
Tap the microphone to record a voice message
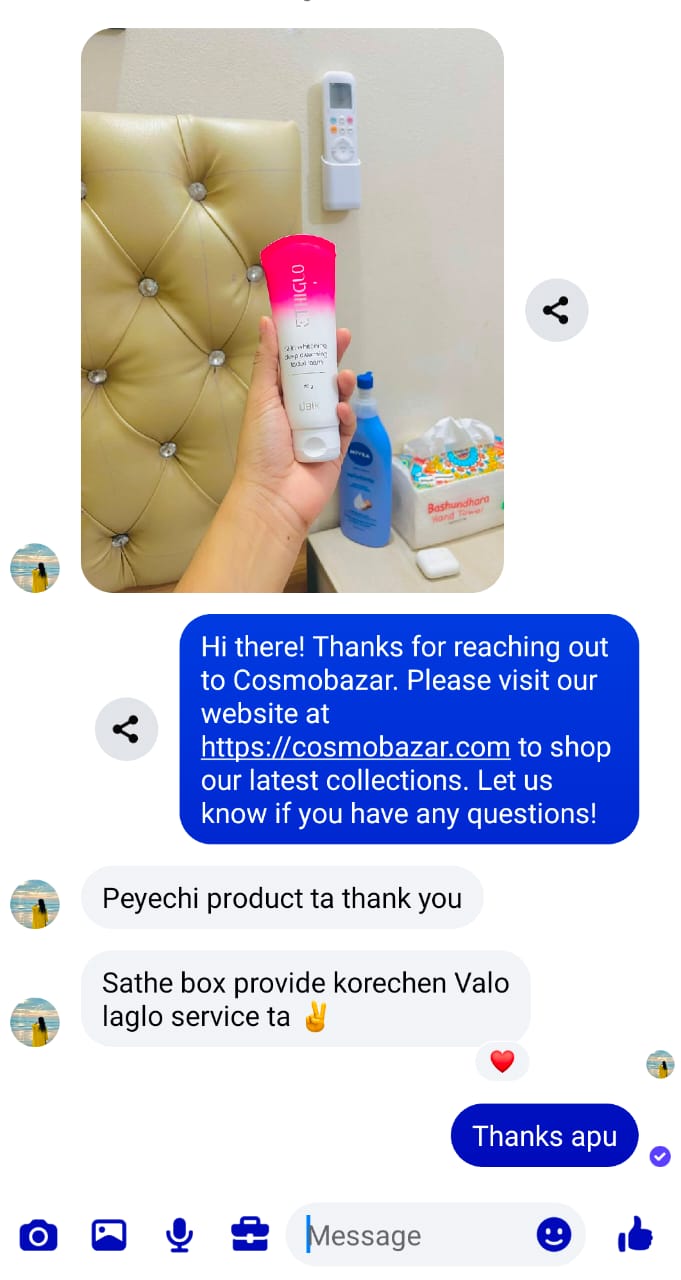(x=179, y=1236)
